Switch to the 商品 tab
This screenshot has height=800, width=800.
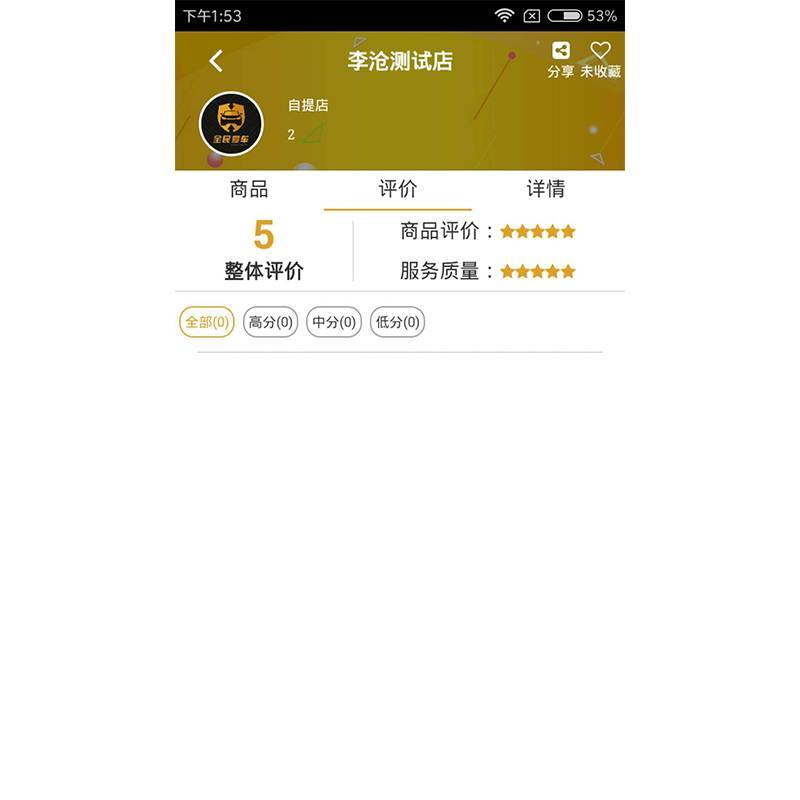[249, 190]
